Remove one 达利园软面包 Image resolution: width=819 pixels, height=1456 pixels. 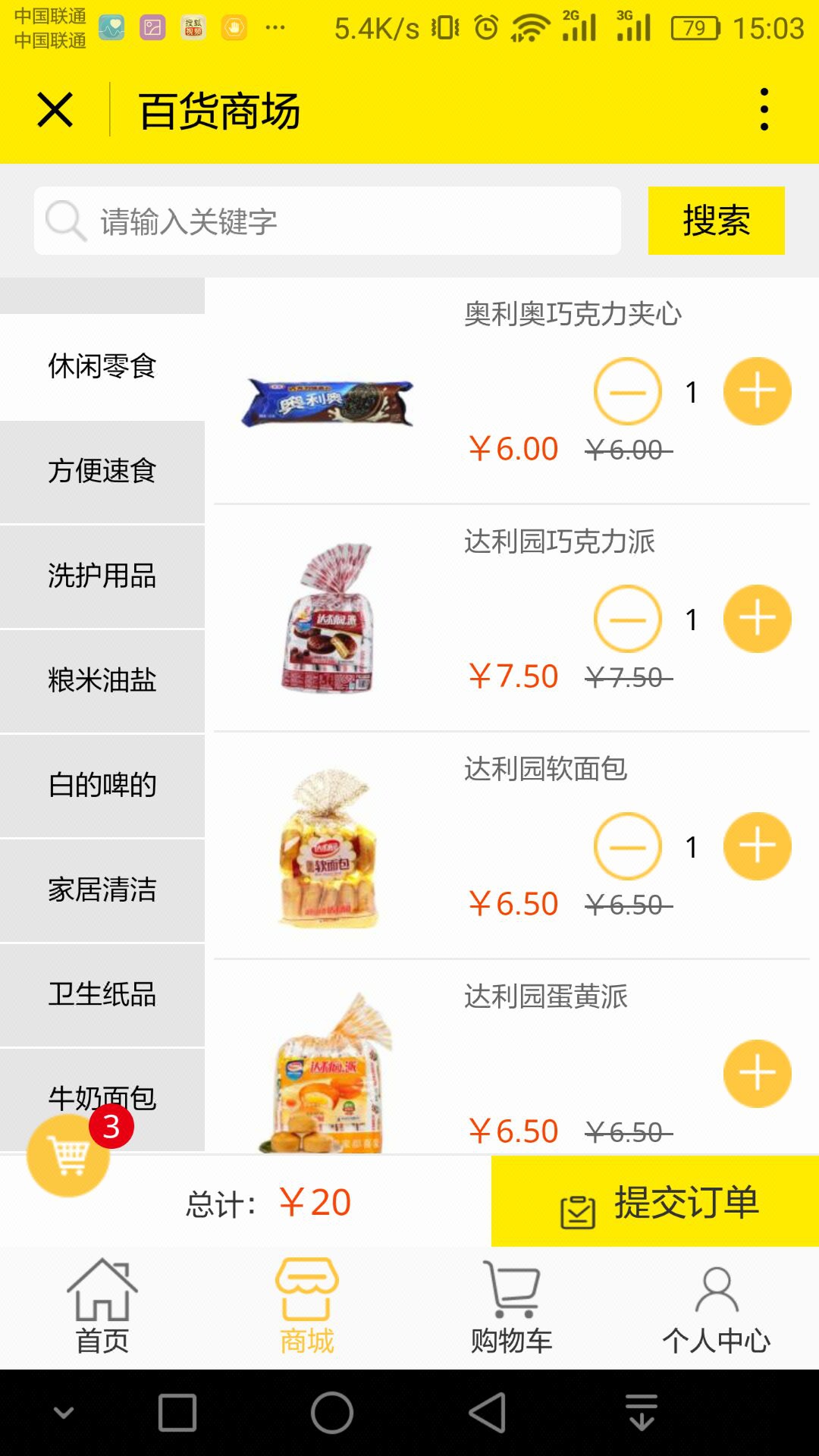tap(627, 846)
